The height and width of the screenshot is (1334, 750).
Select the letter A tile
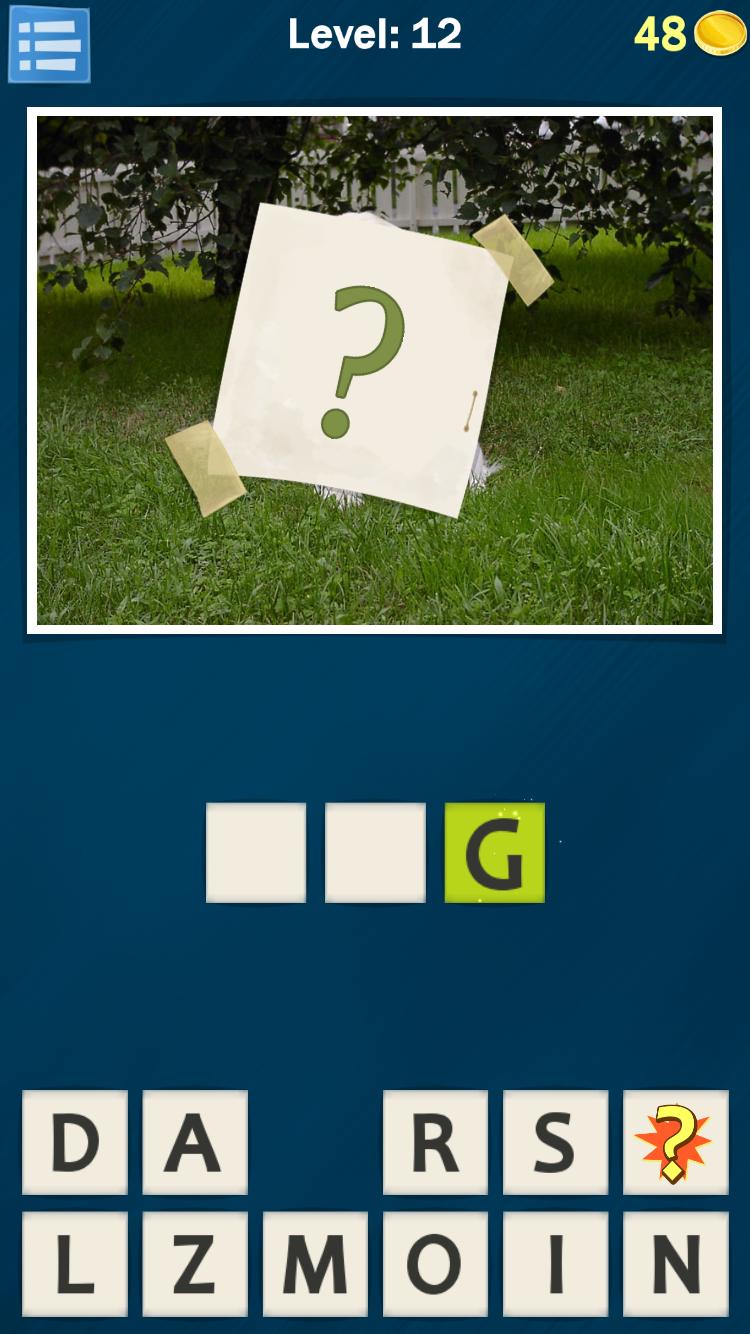pos(195,1142)
